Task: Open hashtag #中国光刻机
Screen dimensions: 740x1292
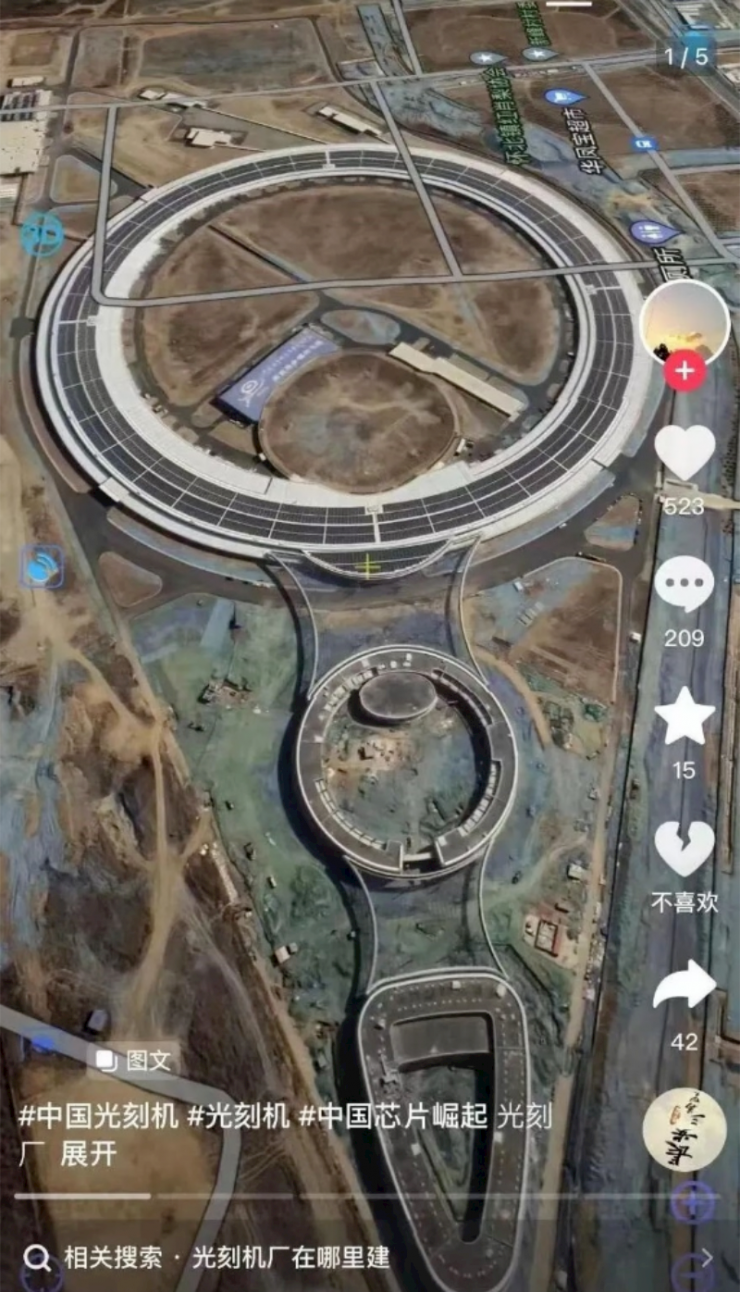Action: click(98, 1117)
